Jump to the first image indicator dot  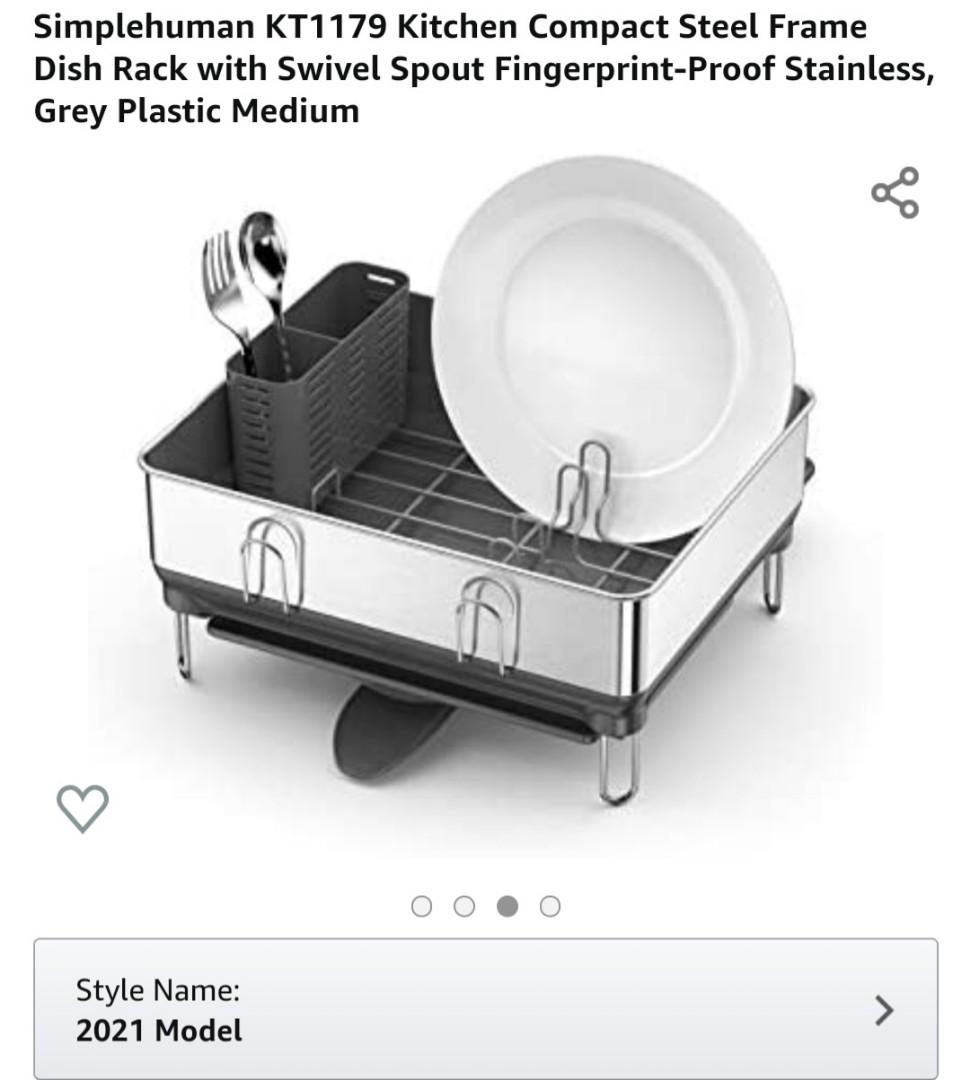(x=422, y=906)
